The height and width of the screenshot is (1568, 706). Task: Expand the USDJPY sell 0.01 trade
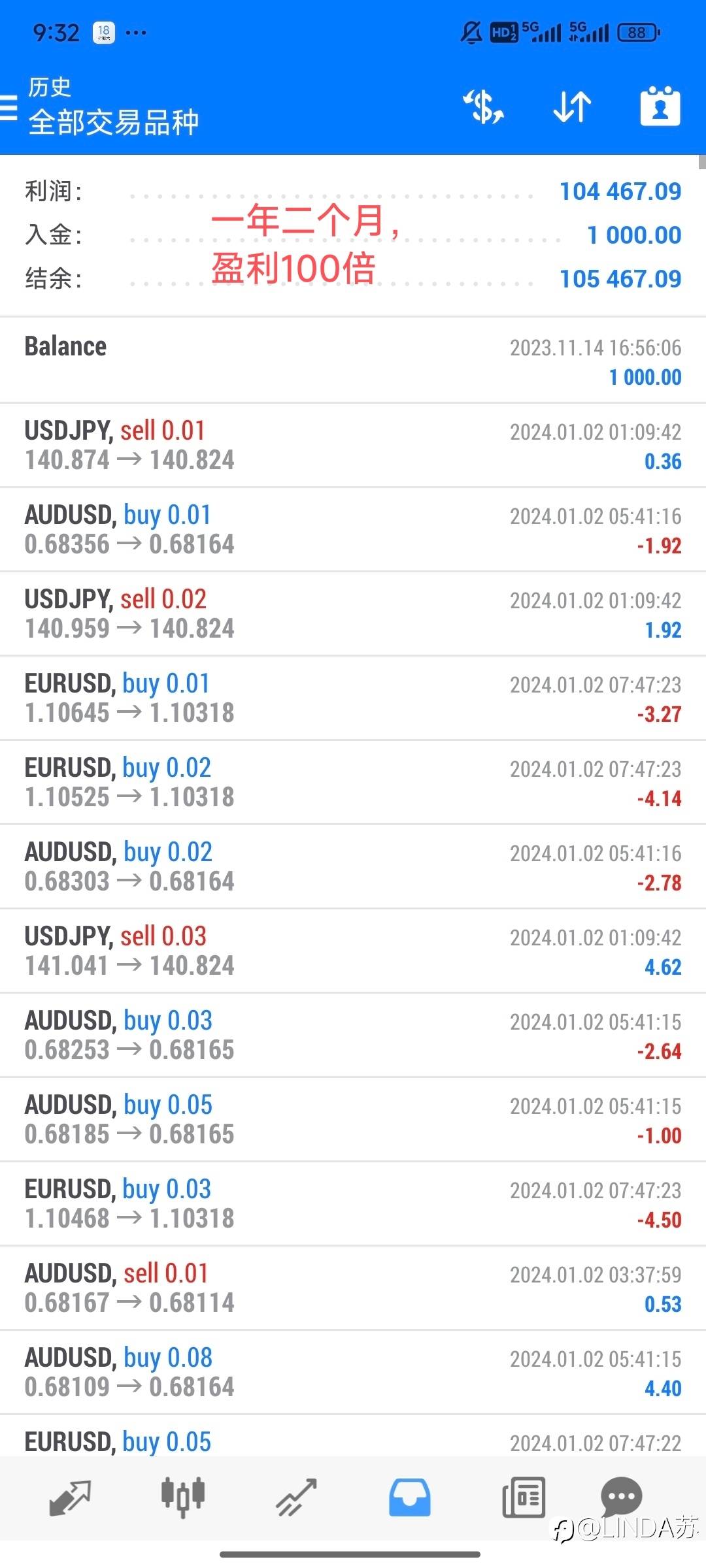[353, 445]
